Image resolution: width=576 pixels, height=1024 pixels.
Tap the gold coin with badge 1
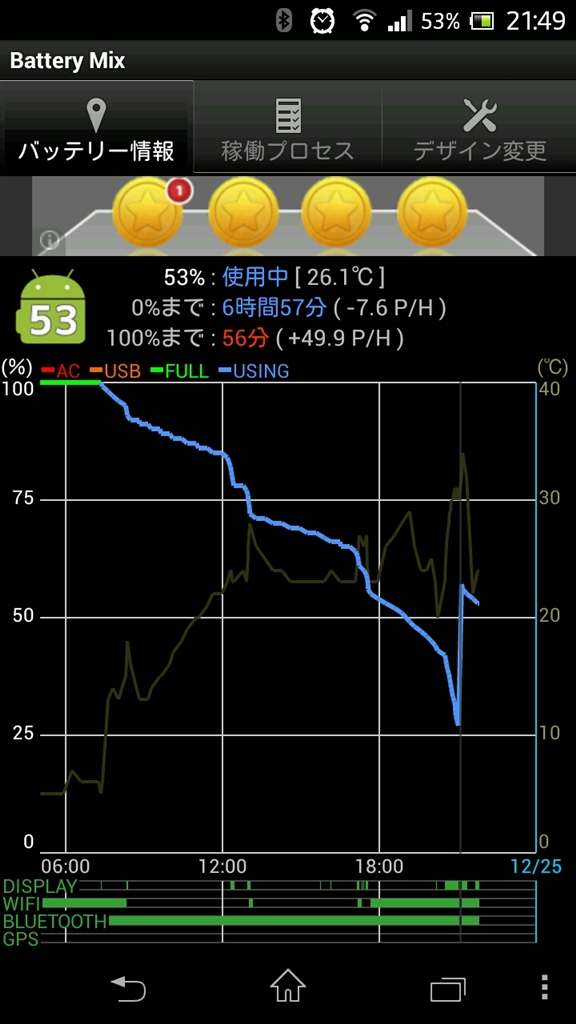tap(148, 212)
